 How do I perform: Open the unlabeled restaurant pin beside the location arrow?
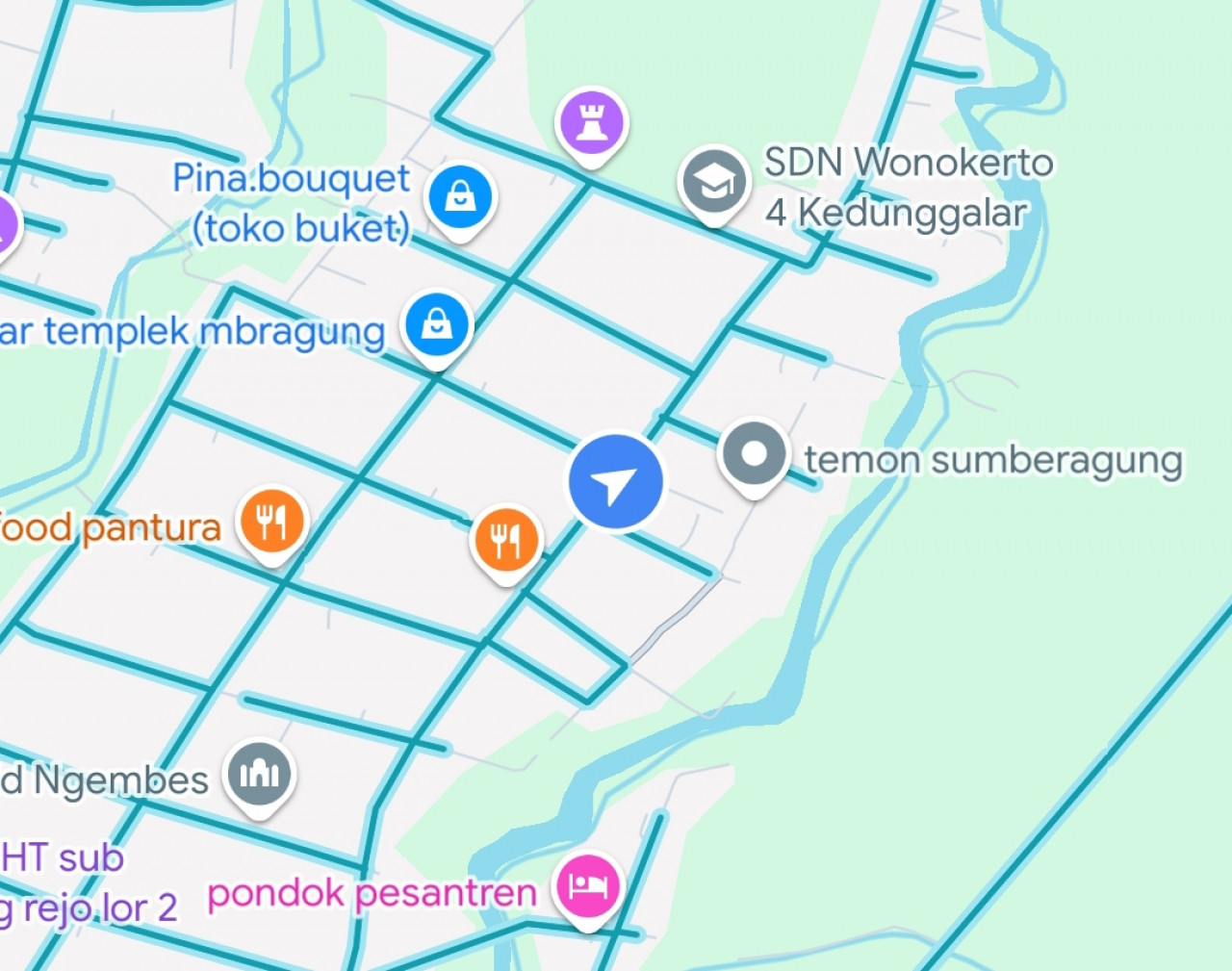pyautogui.click(x=506, y=541)
